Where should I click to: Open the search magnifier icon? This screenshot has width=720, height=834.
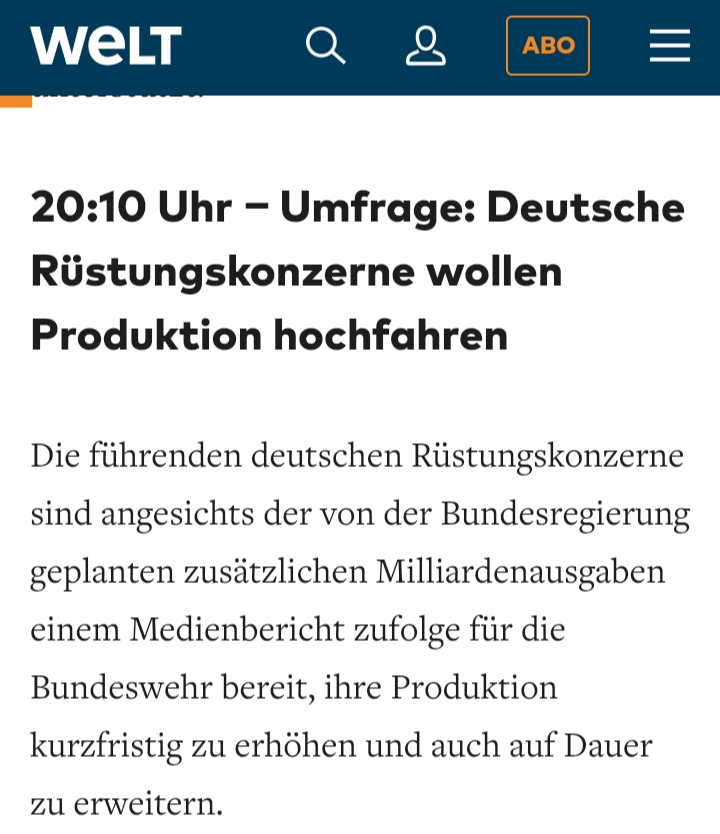[x=325, y=46]
